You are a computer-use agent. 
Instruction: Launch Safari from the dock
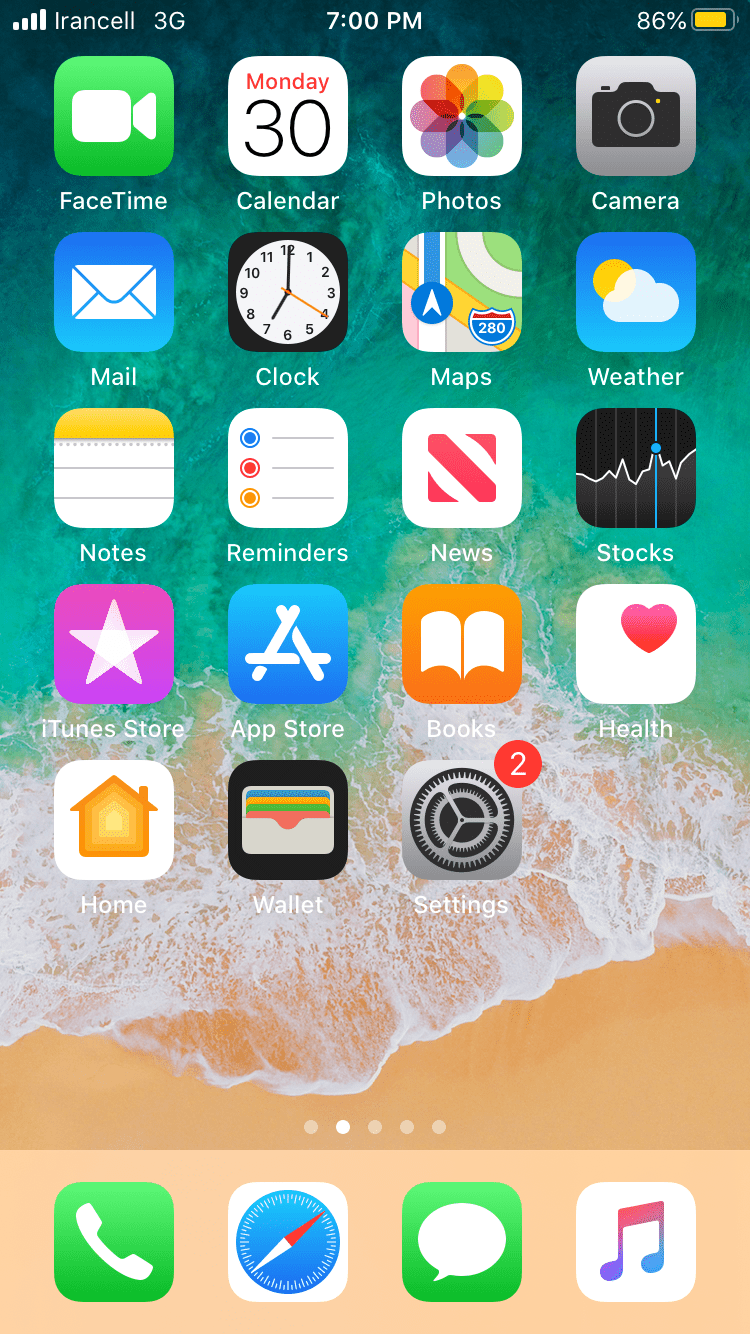(288, 1242)
